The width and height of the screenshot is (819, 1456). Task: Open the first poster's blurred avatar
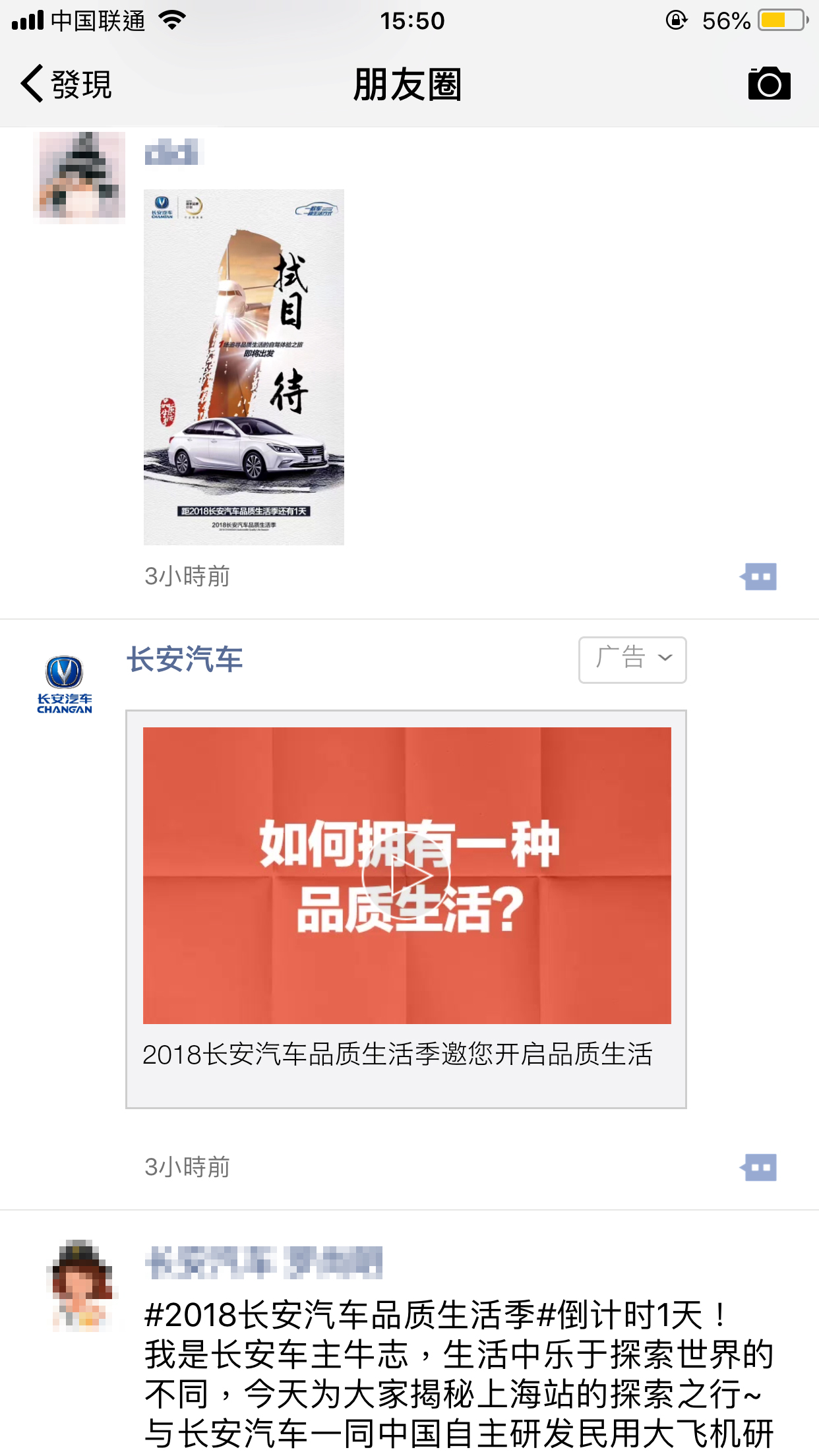pyautogui.click(x=79, y=175)
